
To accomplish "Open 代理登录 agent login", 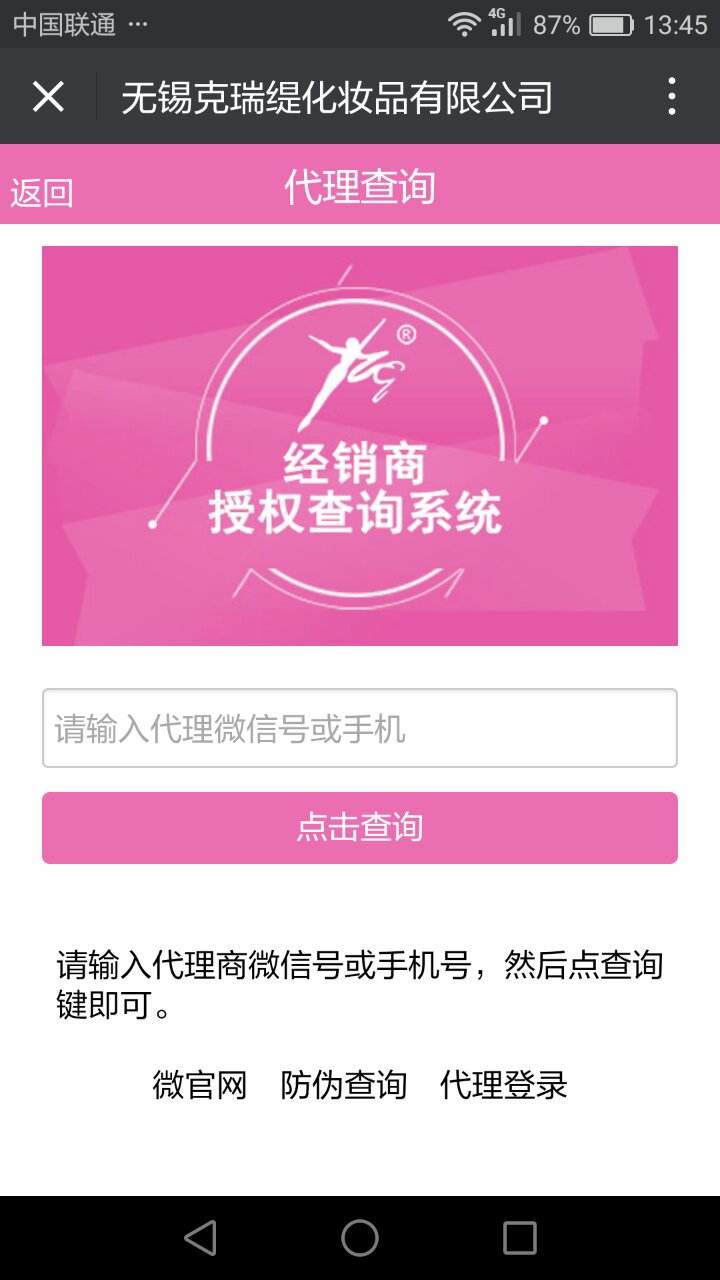I will (x=504, y=1085).
